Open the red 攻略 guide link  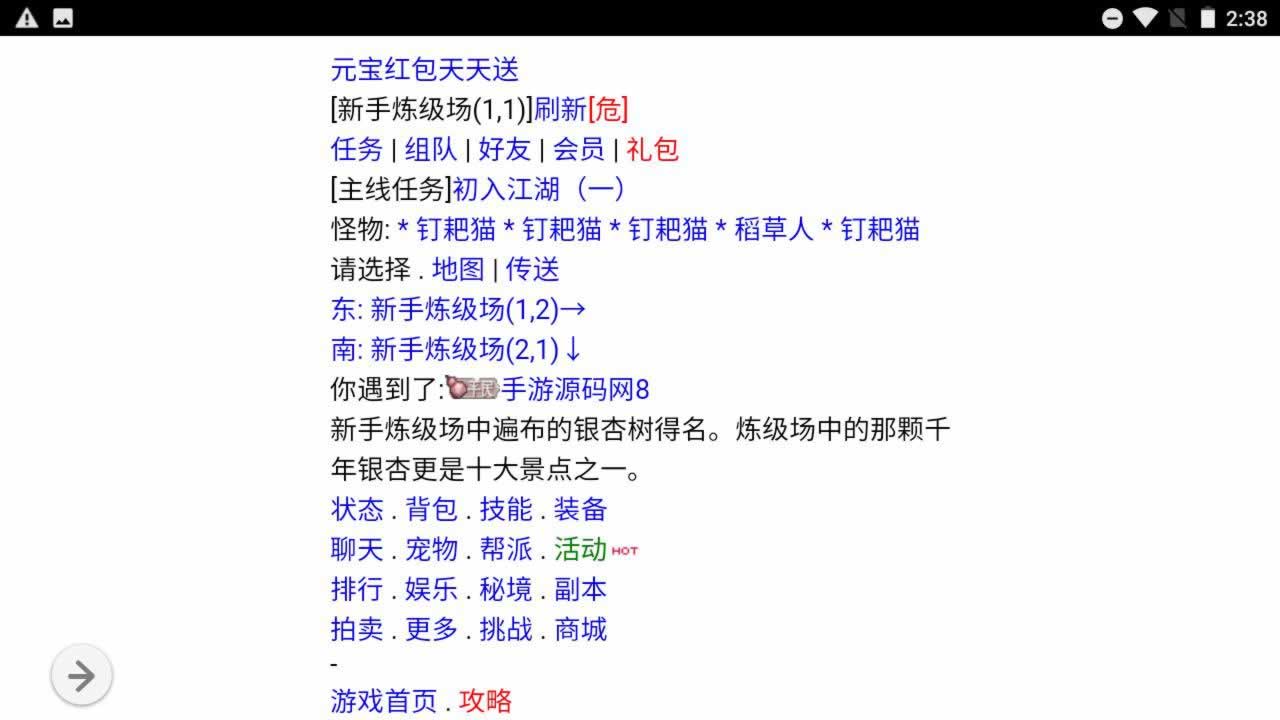tap(486, 701)
